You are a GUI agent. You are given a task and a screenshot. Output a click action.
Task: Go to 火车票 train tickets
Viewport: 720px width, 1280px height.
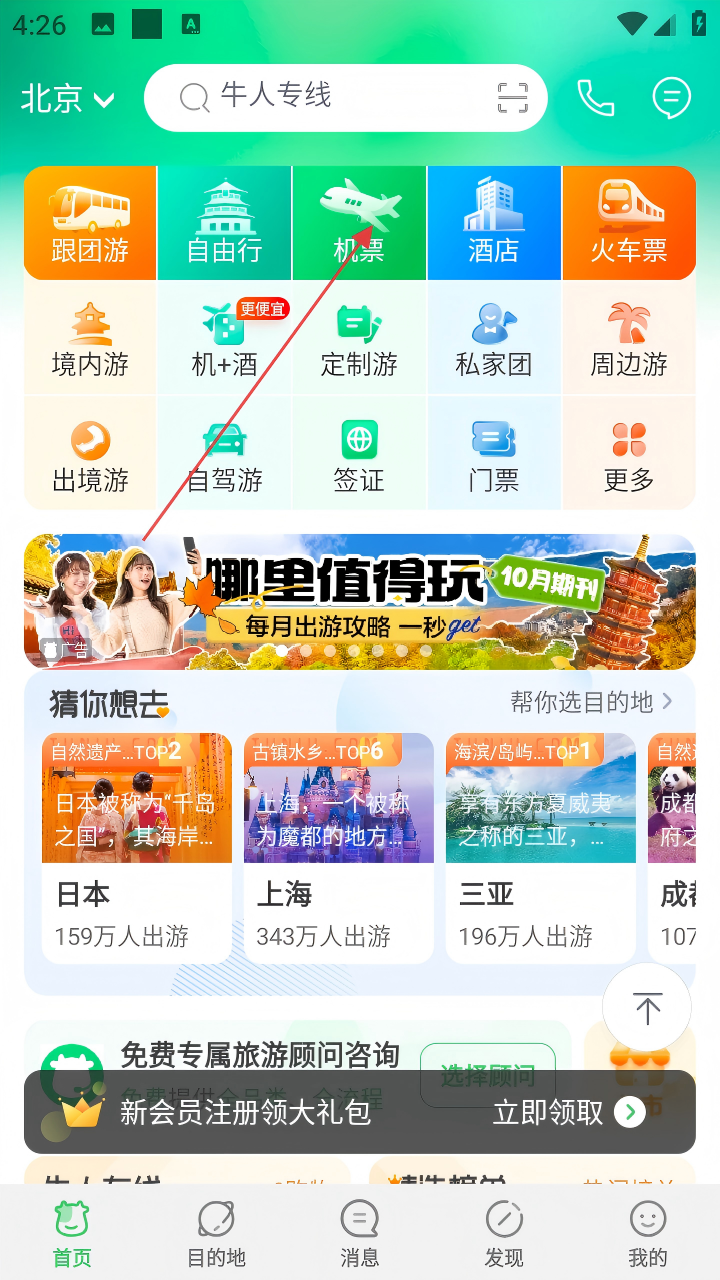point(629,223)
